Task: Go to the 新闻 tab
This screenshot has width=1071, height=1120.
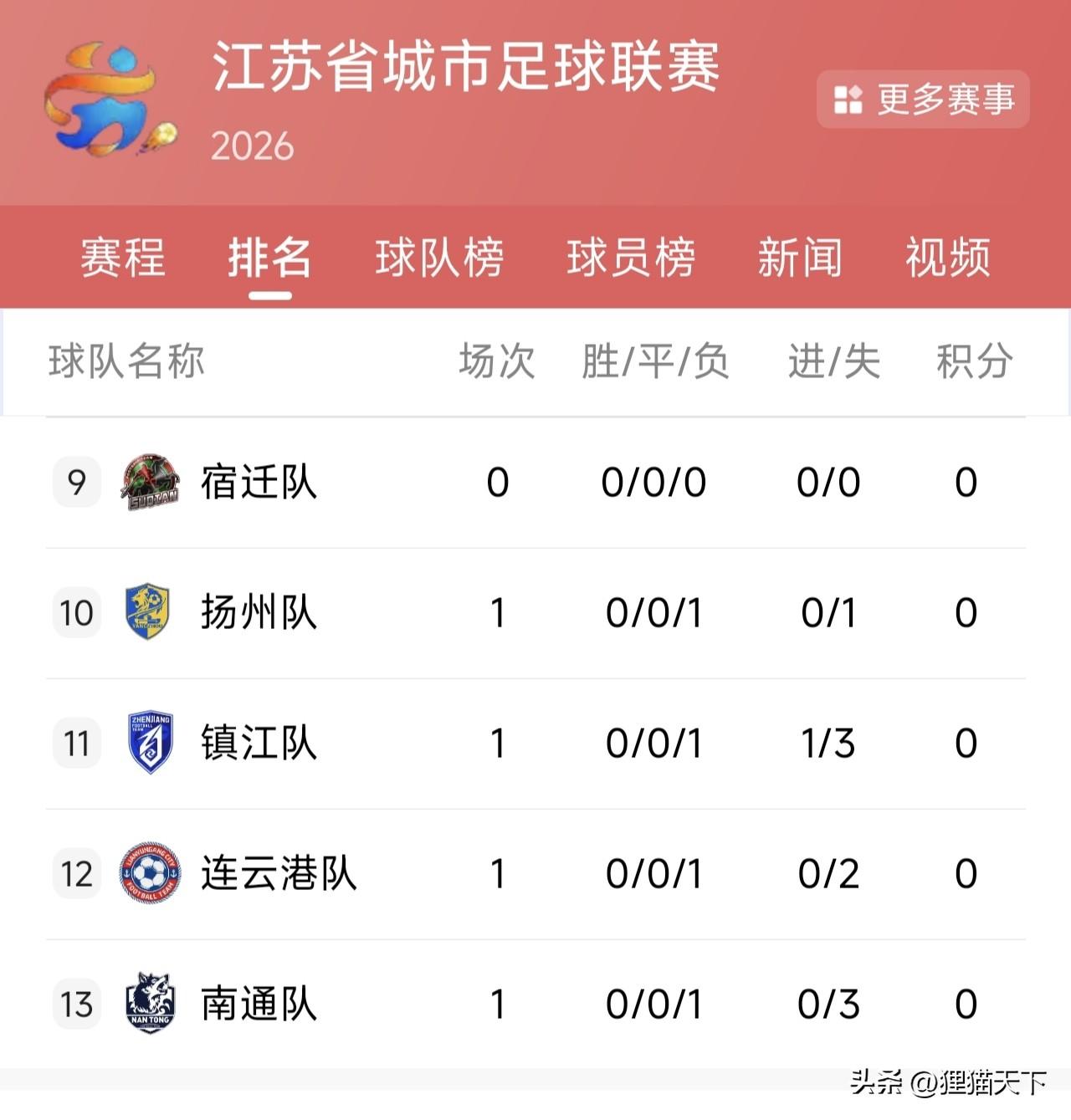Action: pyautogui.click(x=800, y=257)
